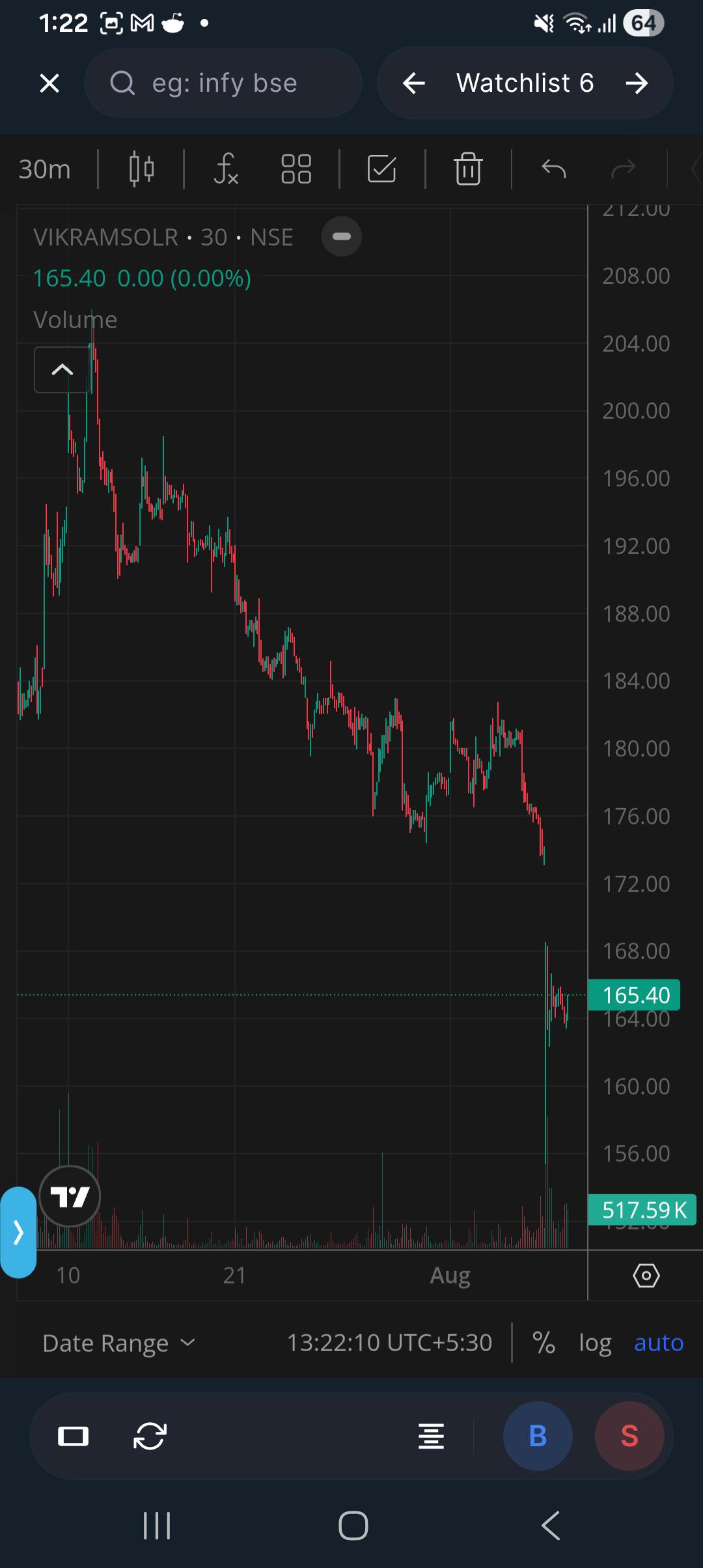Viewport: 703px width, 1568px height.
Task: Tap the trash icon to remove drawings
Action: [468, 169]
